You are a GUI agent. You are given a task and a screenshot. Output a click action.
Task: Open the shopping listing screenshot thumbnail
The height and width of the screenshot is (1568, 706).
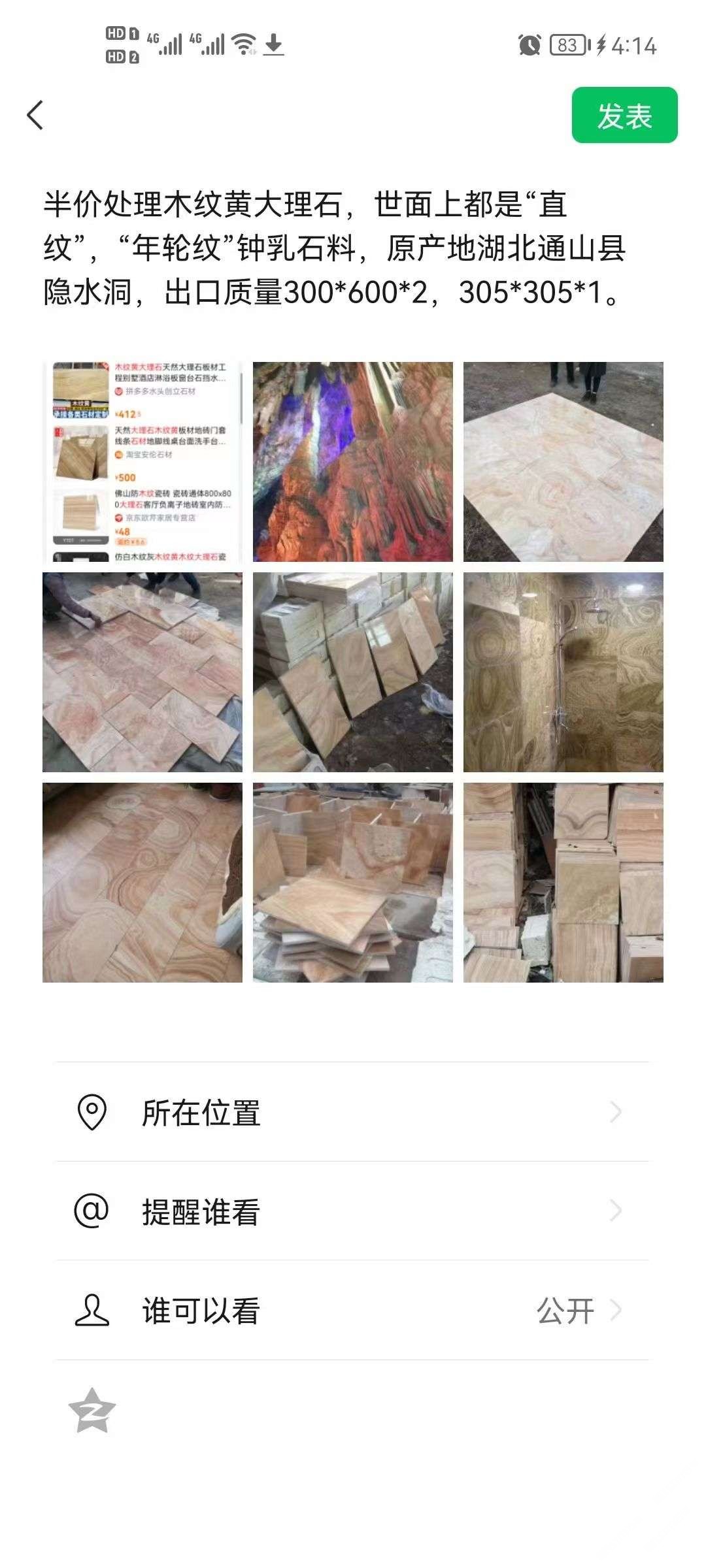[143, 462]
